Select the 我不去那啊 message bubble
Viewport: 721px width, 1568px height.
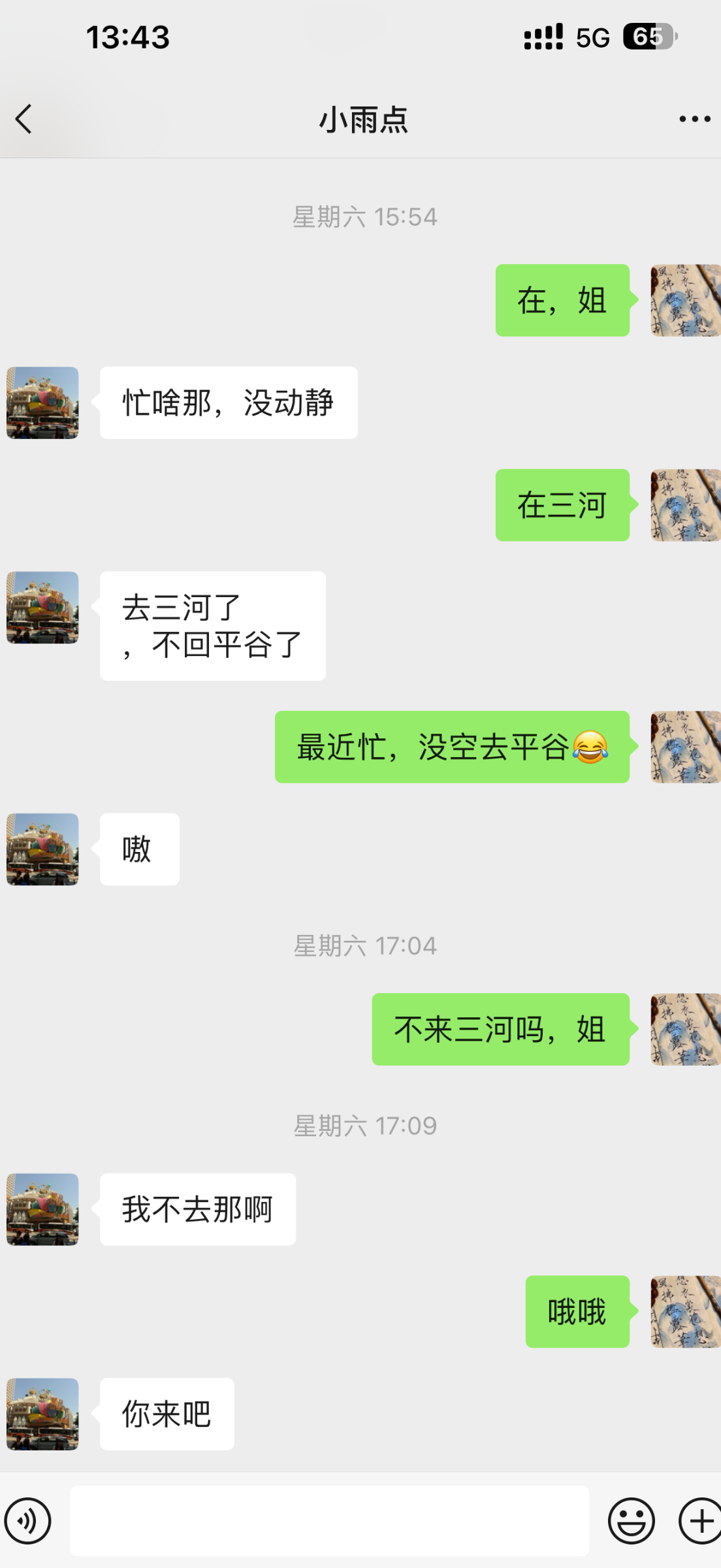[x=197, y=1209]
